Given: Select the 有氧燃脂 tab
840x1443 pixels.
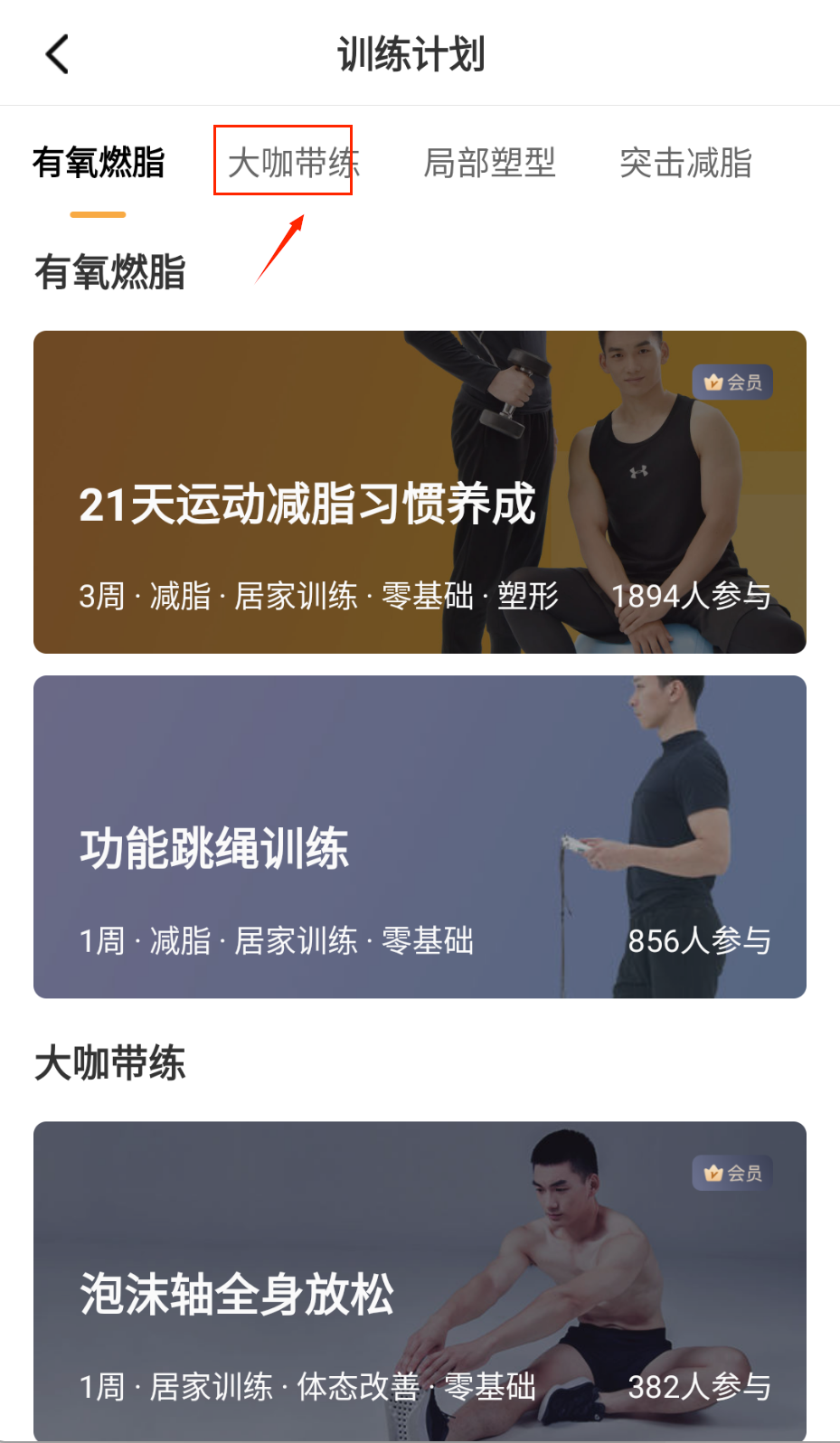Looking at the screenshot, I should 99,164.
